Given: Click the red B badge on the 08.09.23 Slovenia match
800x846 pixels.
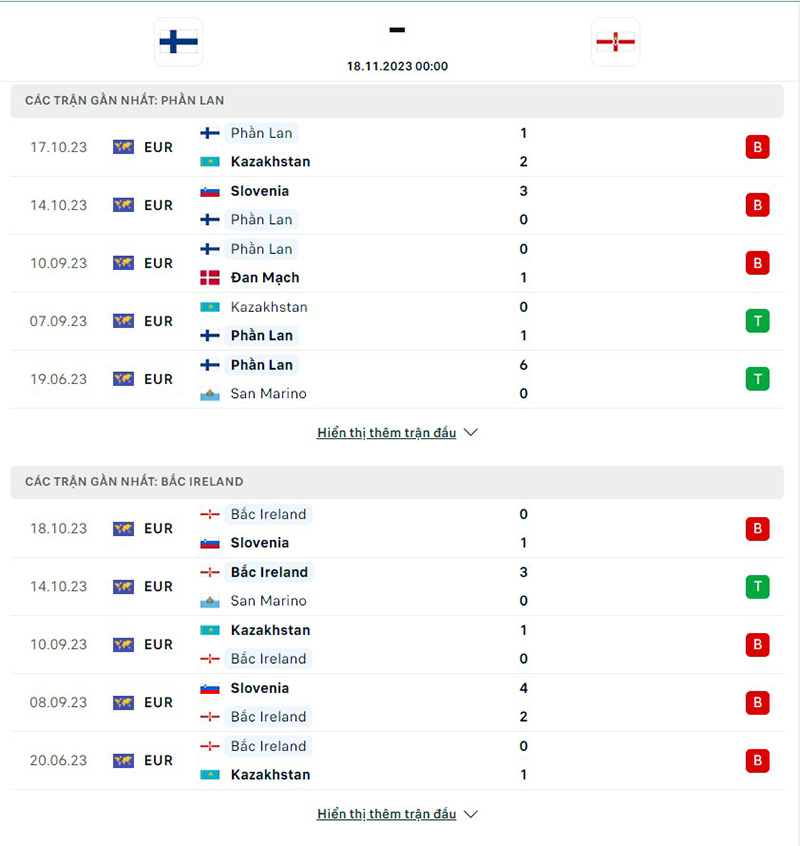Looking at the screenshot, I should (x=758, y=702).
